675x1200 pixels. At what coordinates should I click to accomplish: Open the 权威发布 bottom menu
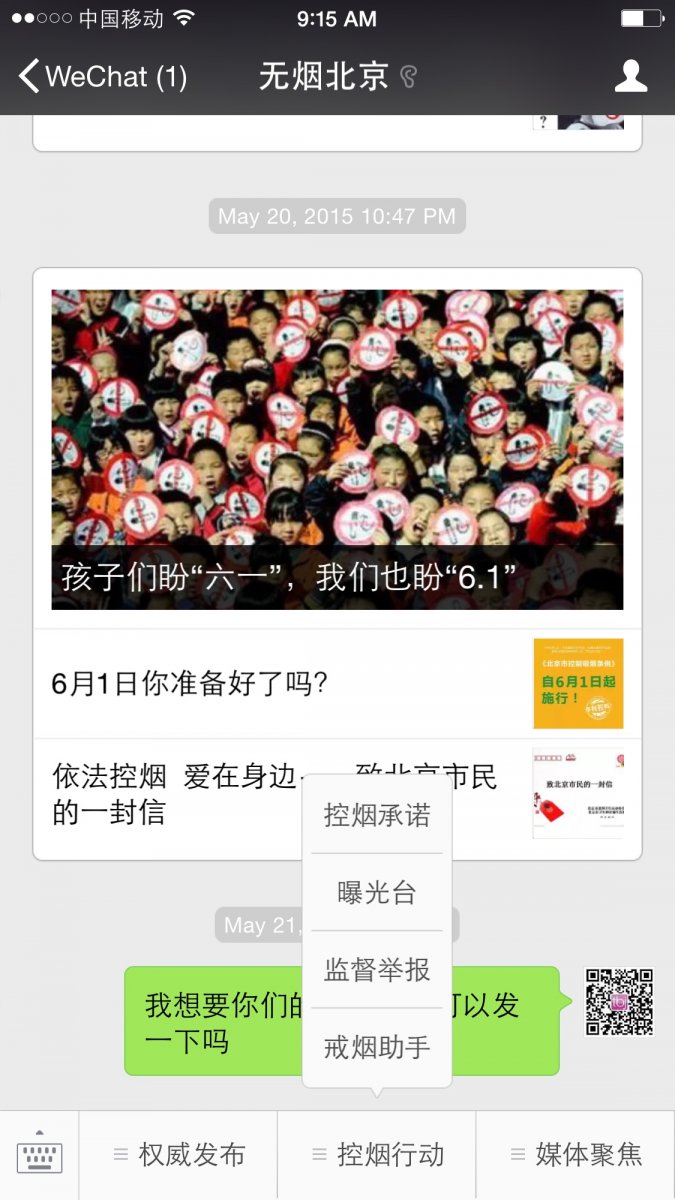point(179,1156)
